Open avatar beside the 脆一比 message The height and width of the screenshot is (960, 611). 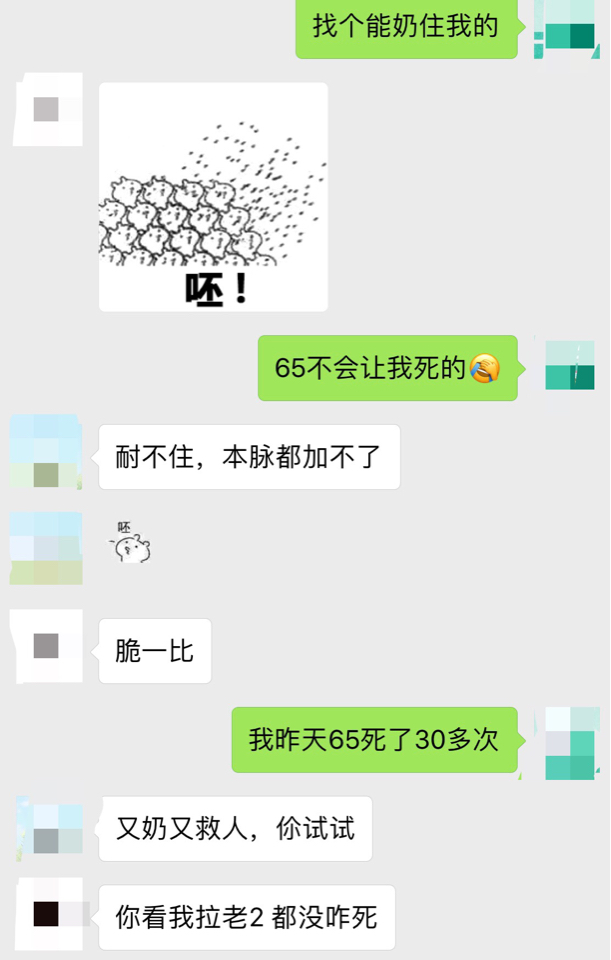click(x=46, y=646)
